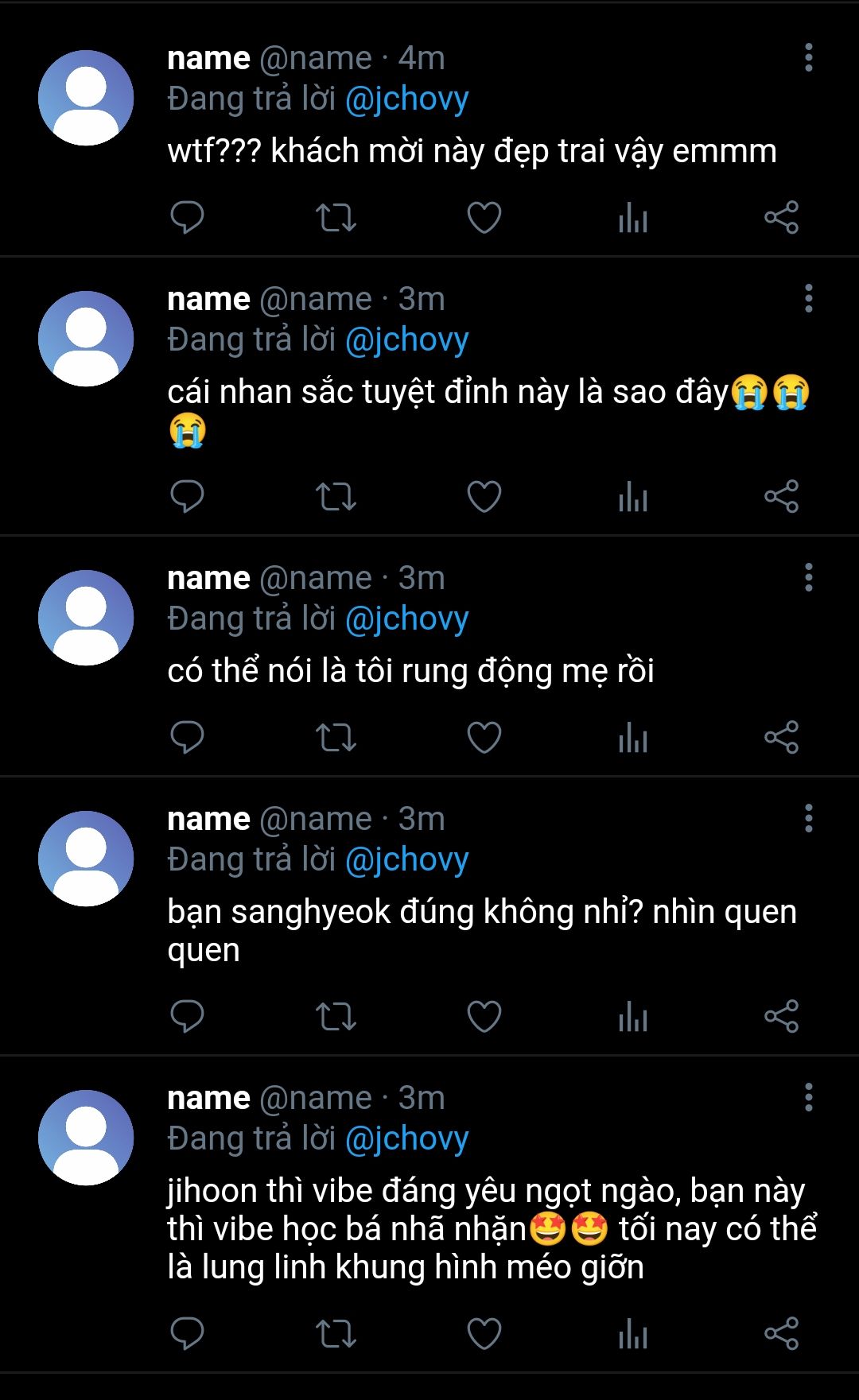The height and width of the screenshot is (1400, 859).
Task: Open the @jchovy link in the "cái nhan sắc" reply
Action: [x=407, y=339]
